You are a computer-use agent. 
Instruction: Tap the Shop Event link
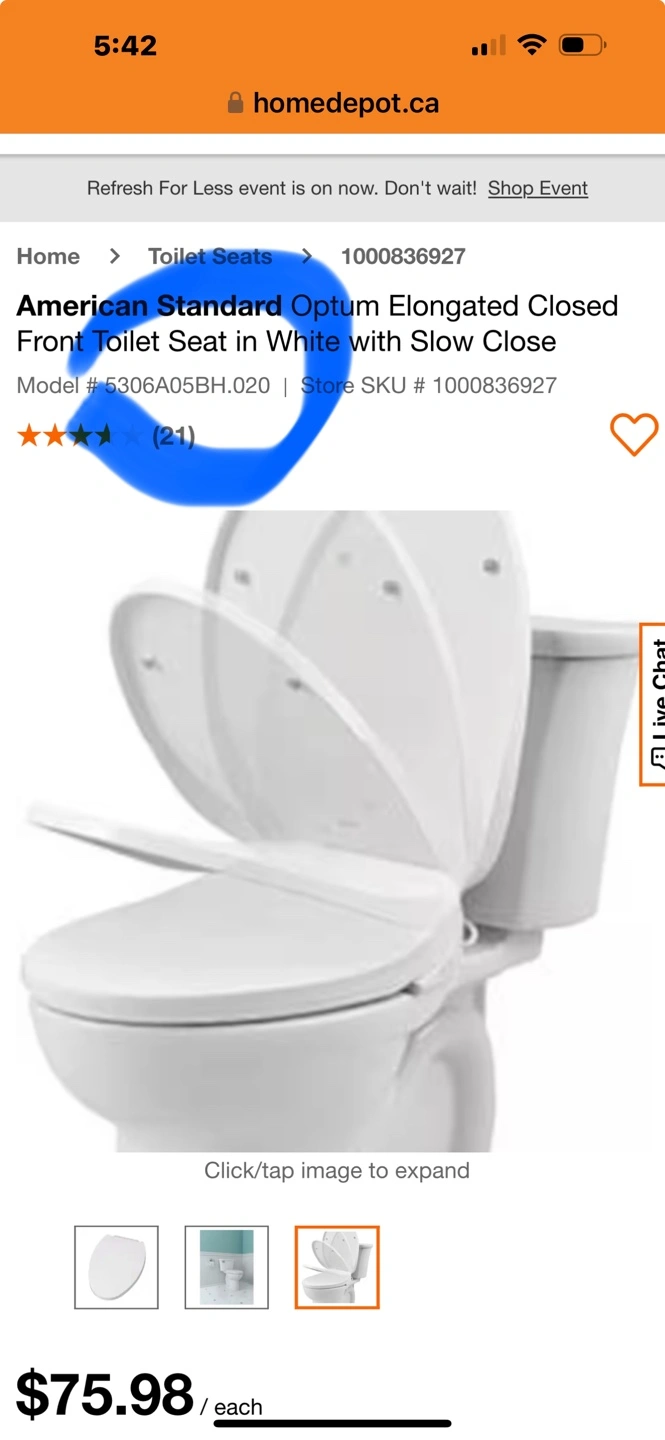click(x=537, y=188)
